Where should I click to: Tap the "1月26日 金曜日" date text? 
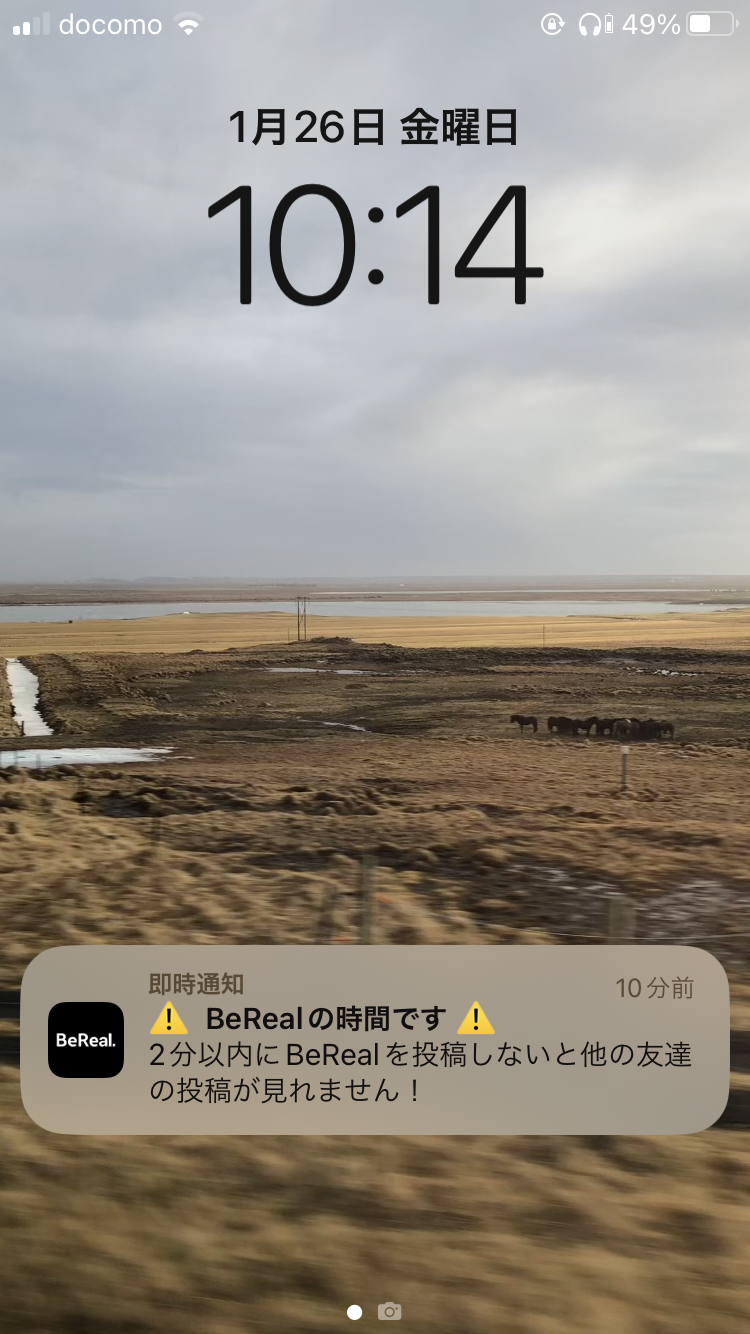click(x=375, y=126)
